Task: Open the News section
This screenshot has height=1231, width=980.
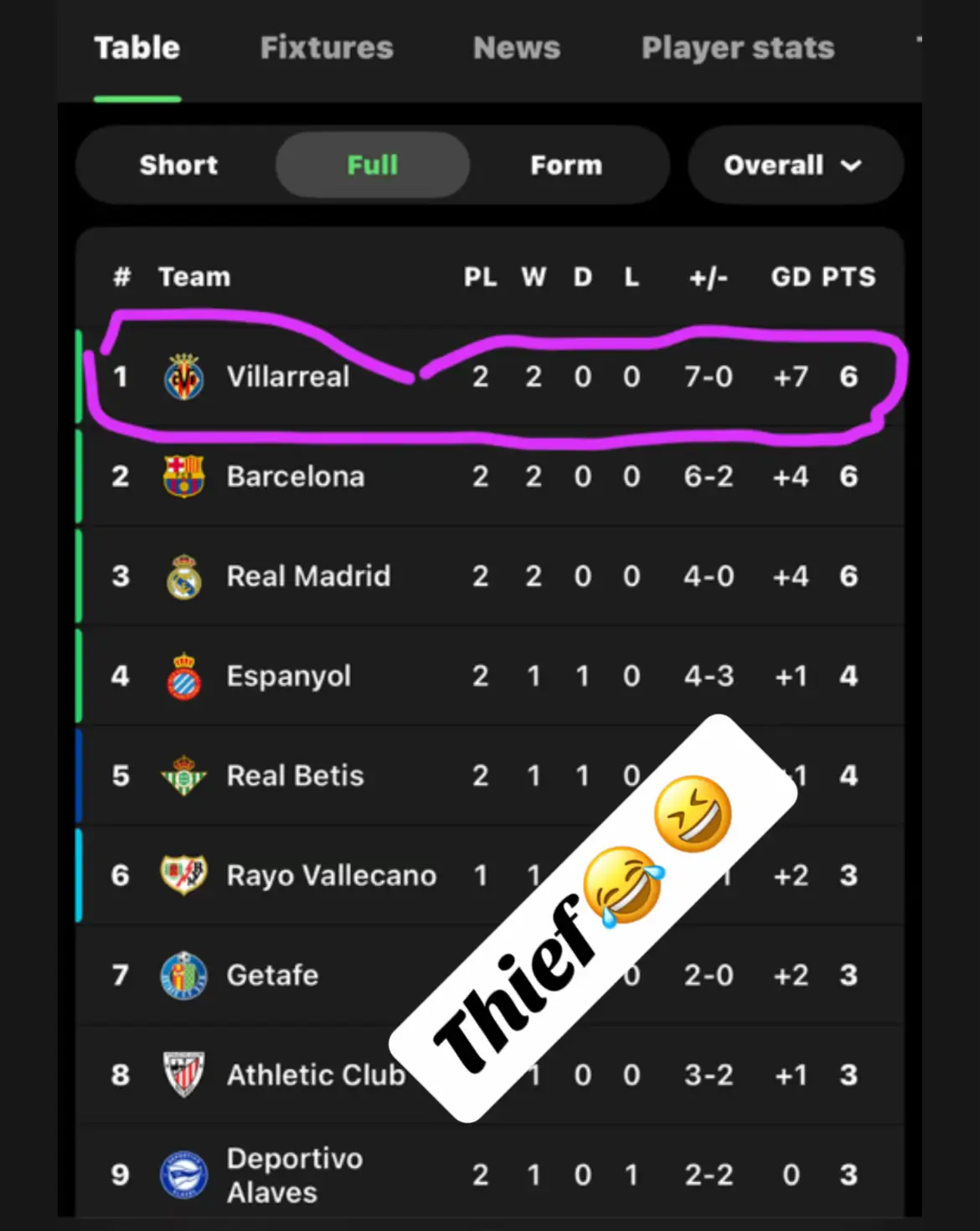Action: click(x=517, y=48)
